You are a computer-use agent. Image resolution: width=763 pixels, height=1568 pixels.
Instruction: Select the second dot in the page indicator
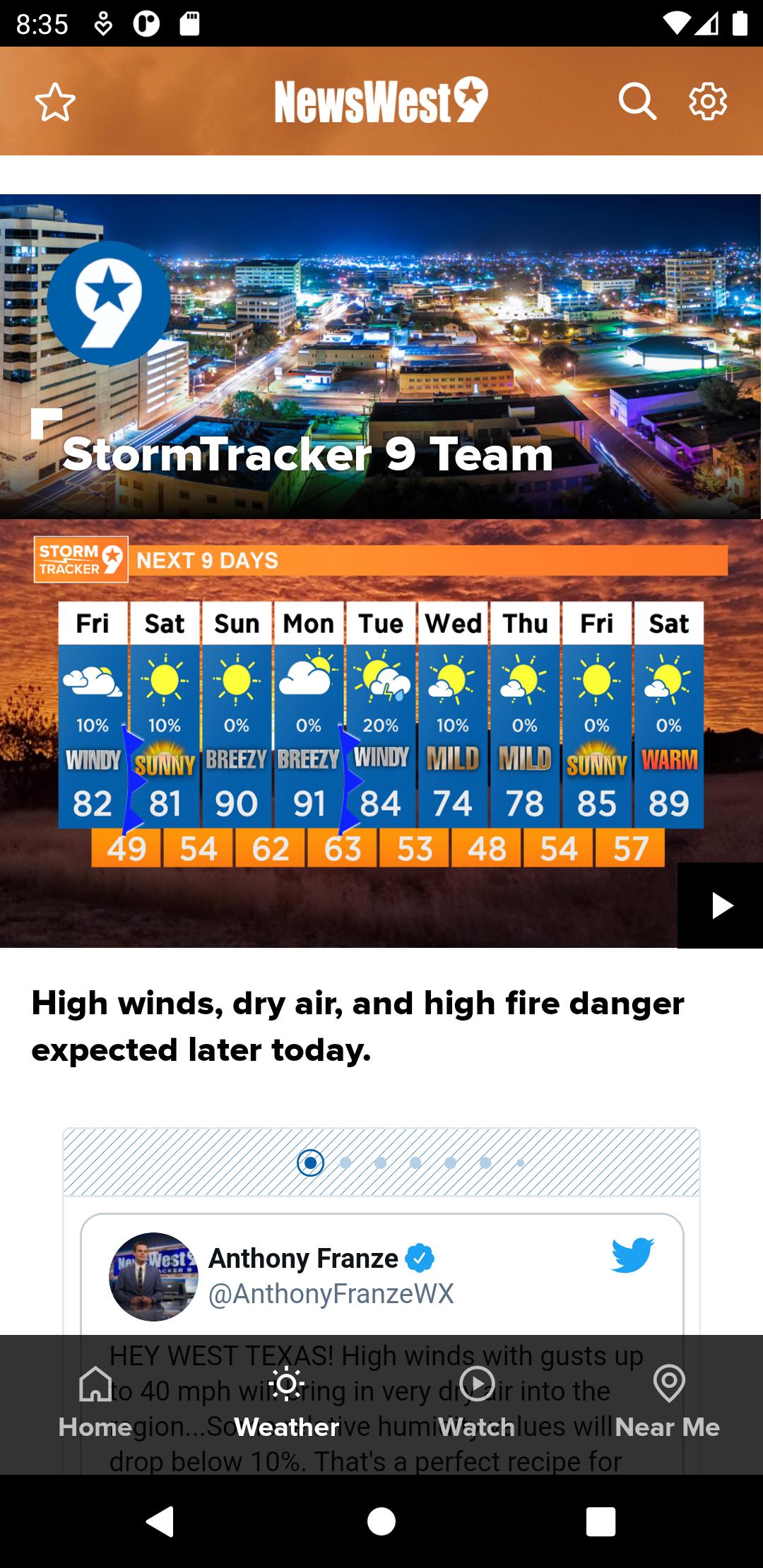click(345, 1163)
